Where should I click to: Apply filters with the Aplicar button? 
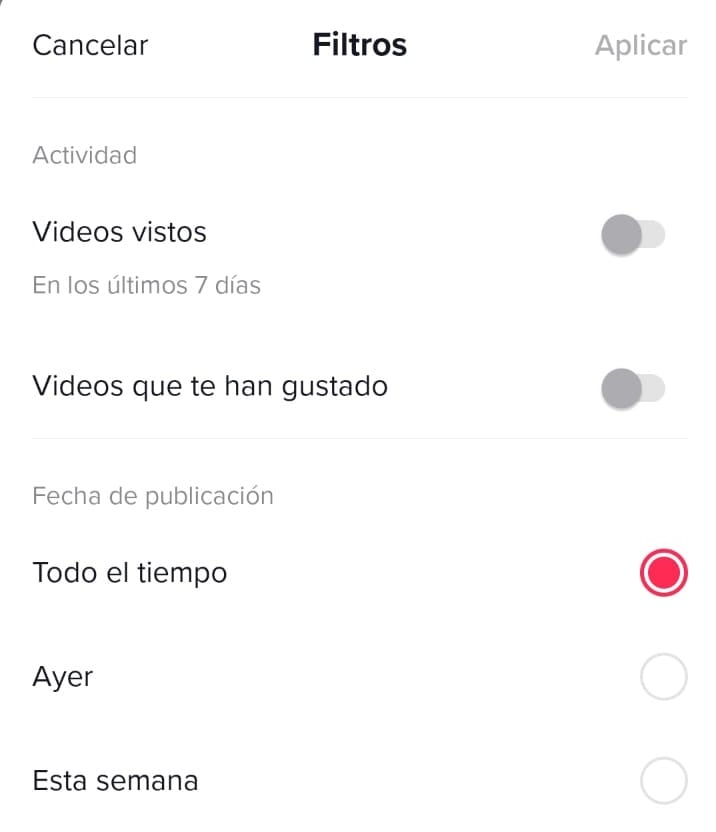point(640,46)
